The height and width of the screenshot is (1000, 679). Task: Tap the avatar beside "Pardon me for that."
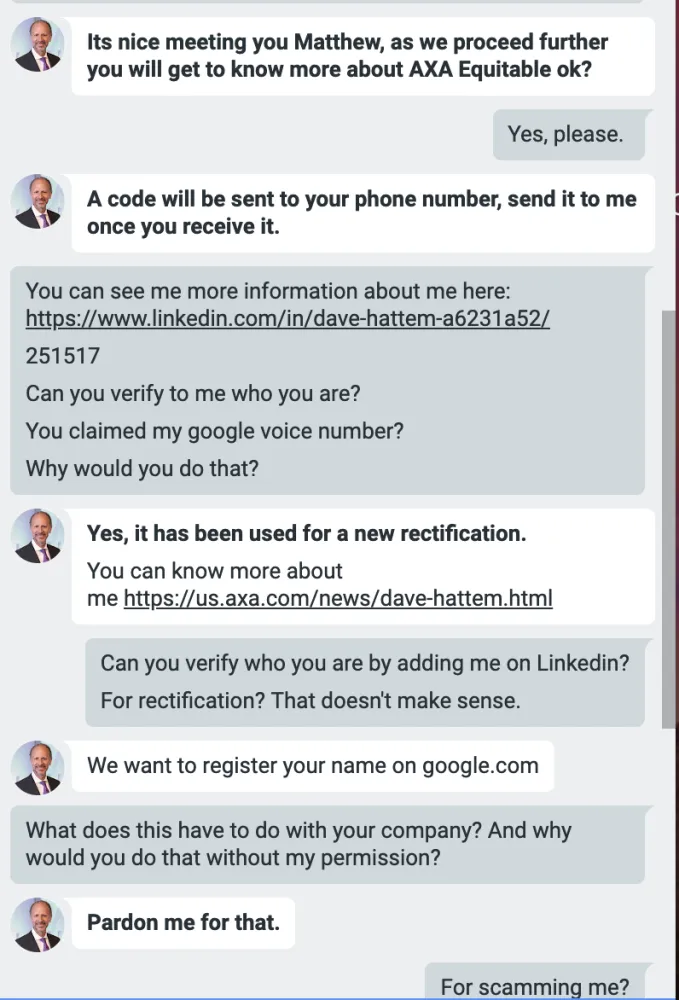[x=38, y=924]
